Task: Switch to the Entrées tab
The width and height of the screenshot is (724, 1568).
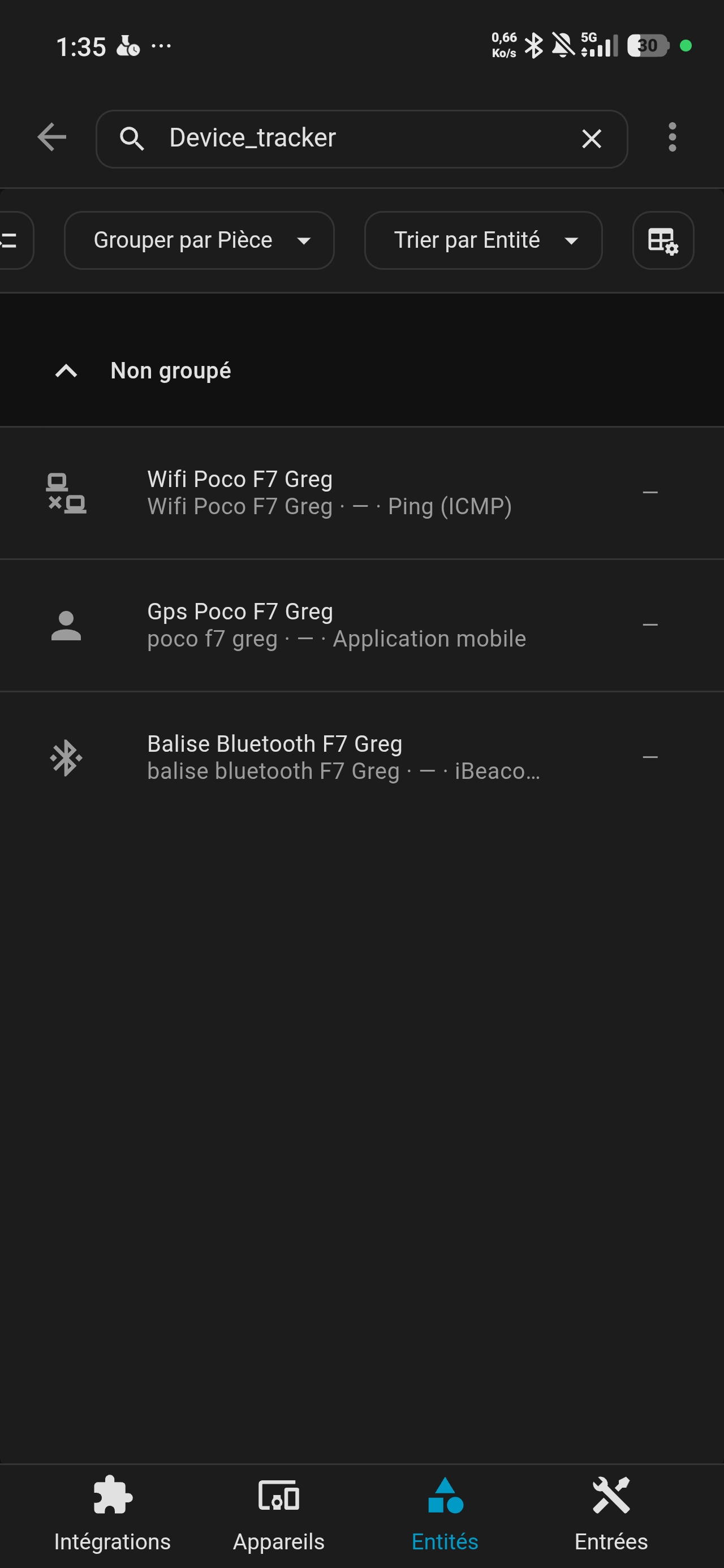Action: [x=611, y=1514]
